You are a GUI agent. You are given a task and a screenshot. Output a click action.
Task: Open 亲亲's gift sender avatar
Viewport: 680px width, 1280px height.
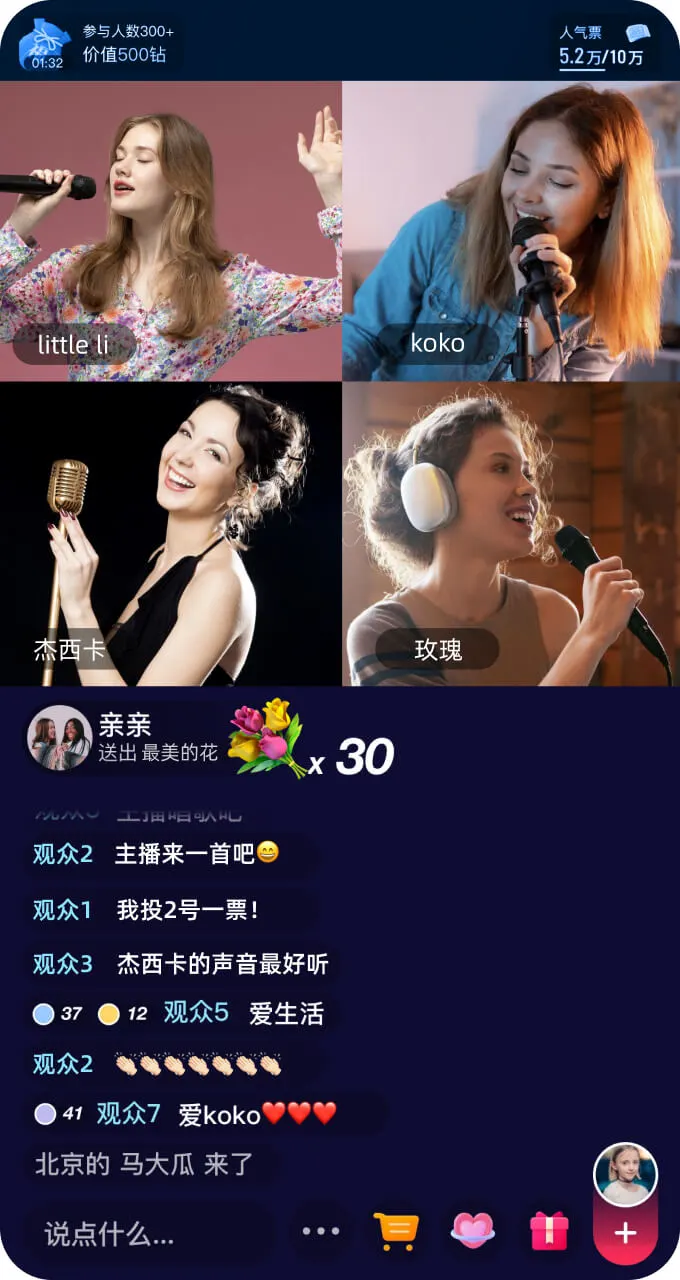[x=60, y=738]
